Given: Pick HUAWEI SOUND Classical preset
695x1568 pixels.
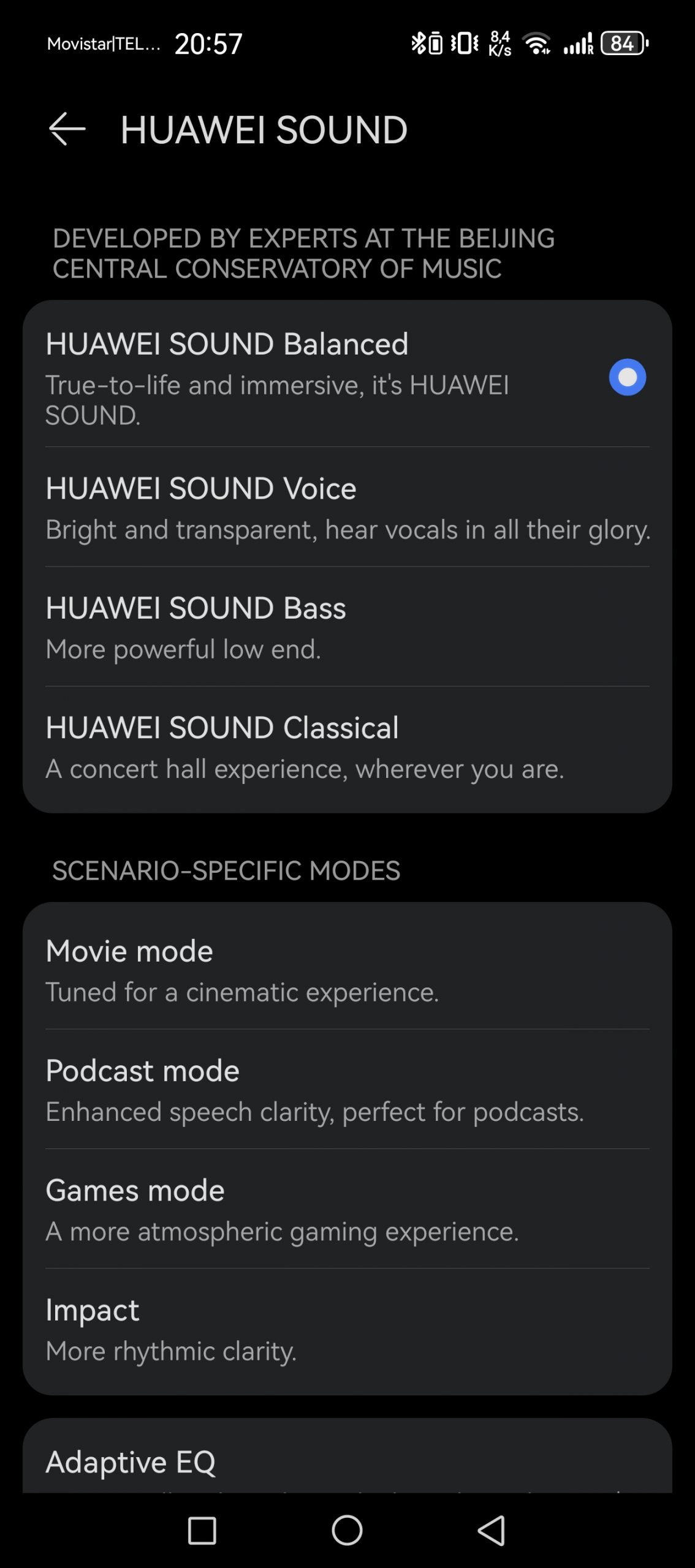Looking at the screenshot, I should point(347,747).
